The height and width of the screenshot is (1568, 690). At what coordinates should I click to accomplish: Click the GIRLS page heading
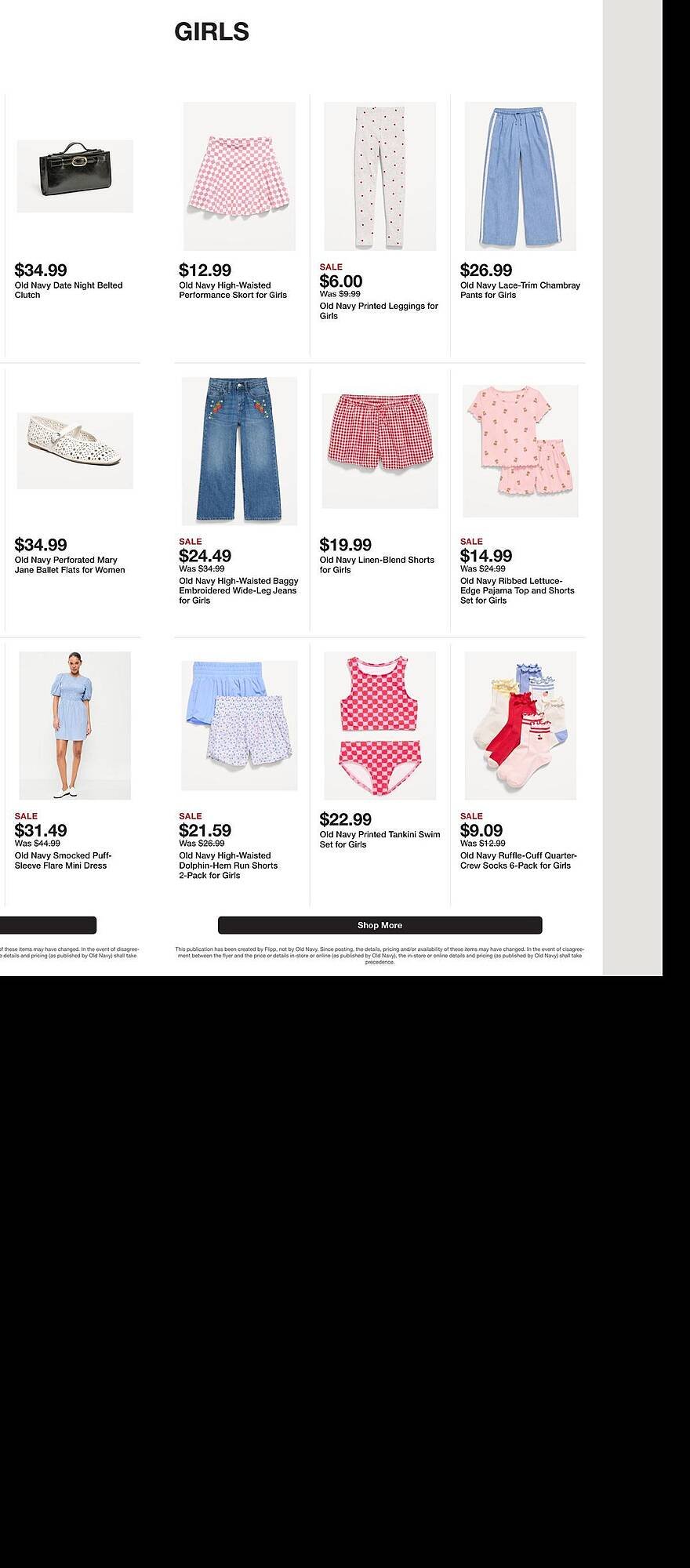point(211,31)
